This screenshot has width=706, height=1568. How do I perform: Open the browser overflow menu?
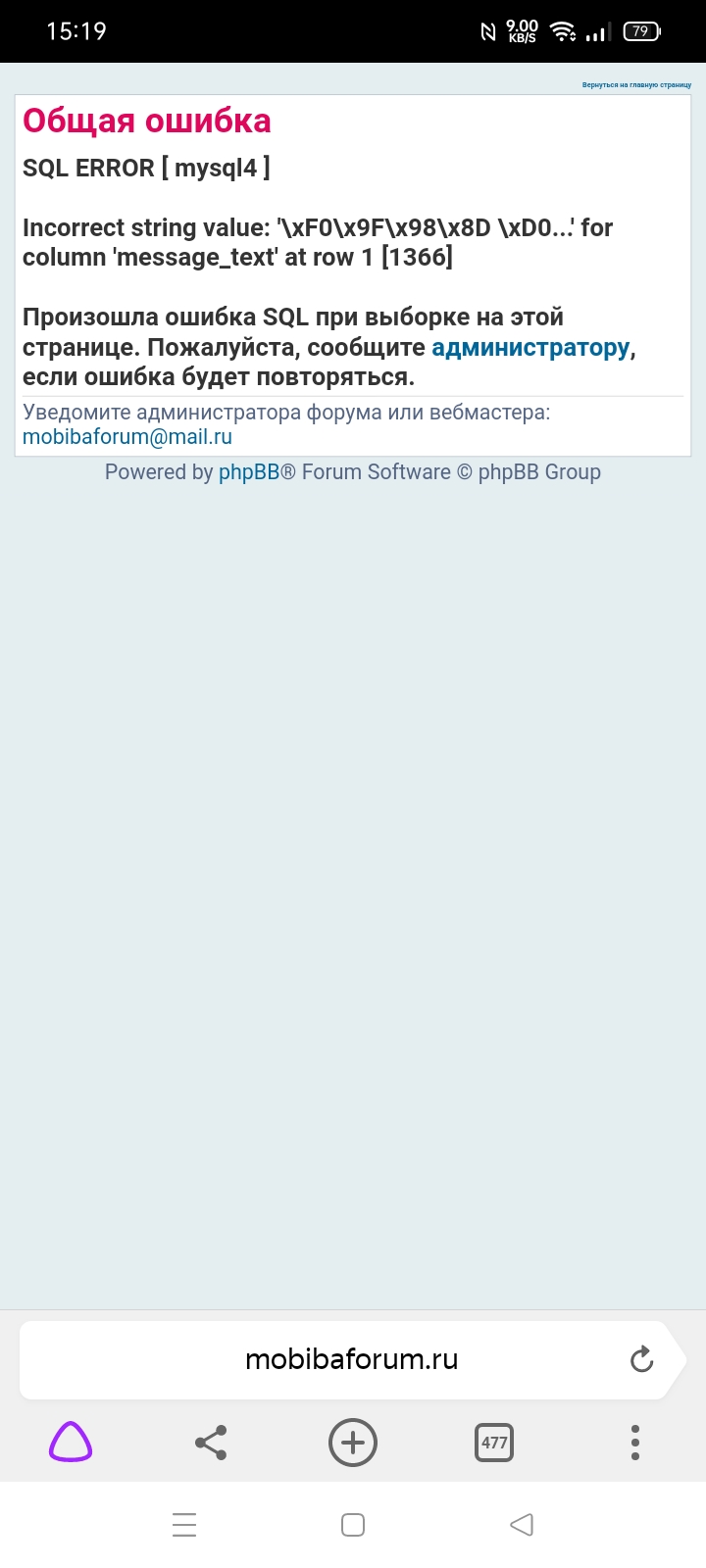pyautogui.click(x=635, y=1443)
